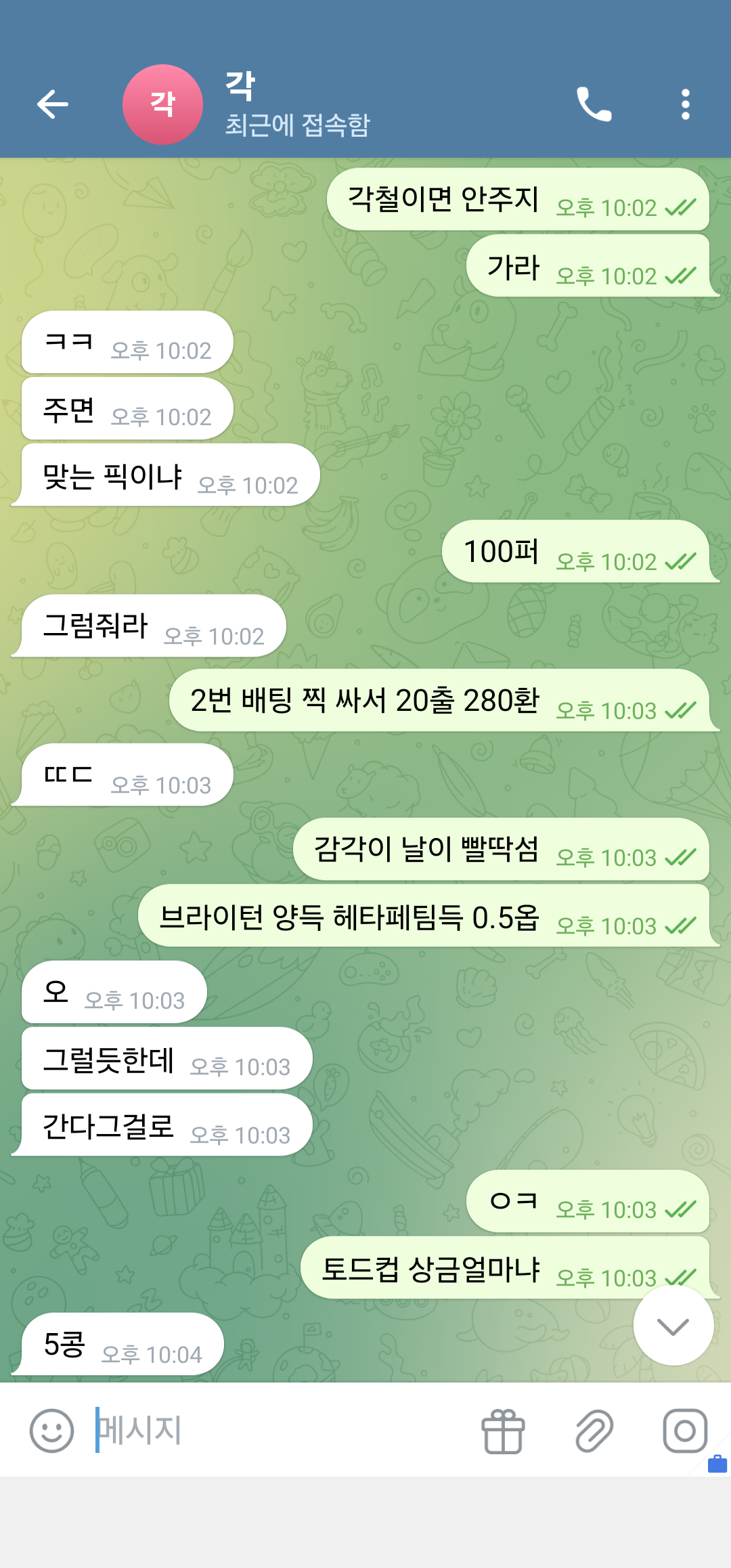Attach a file with the paperclip
This screenshot has height=1568, width=731.
594,1431
